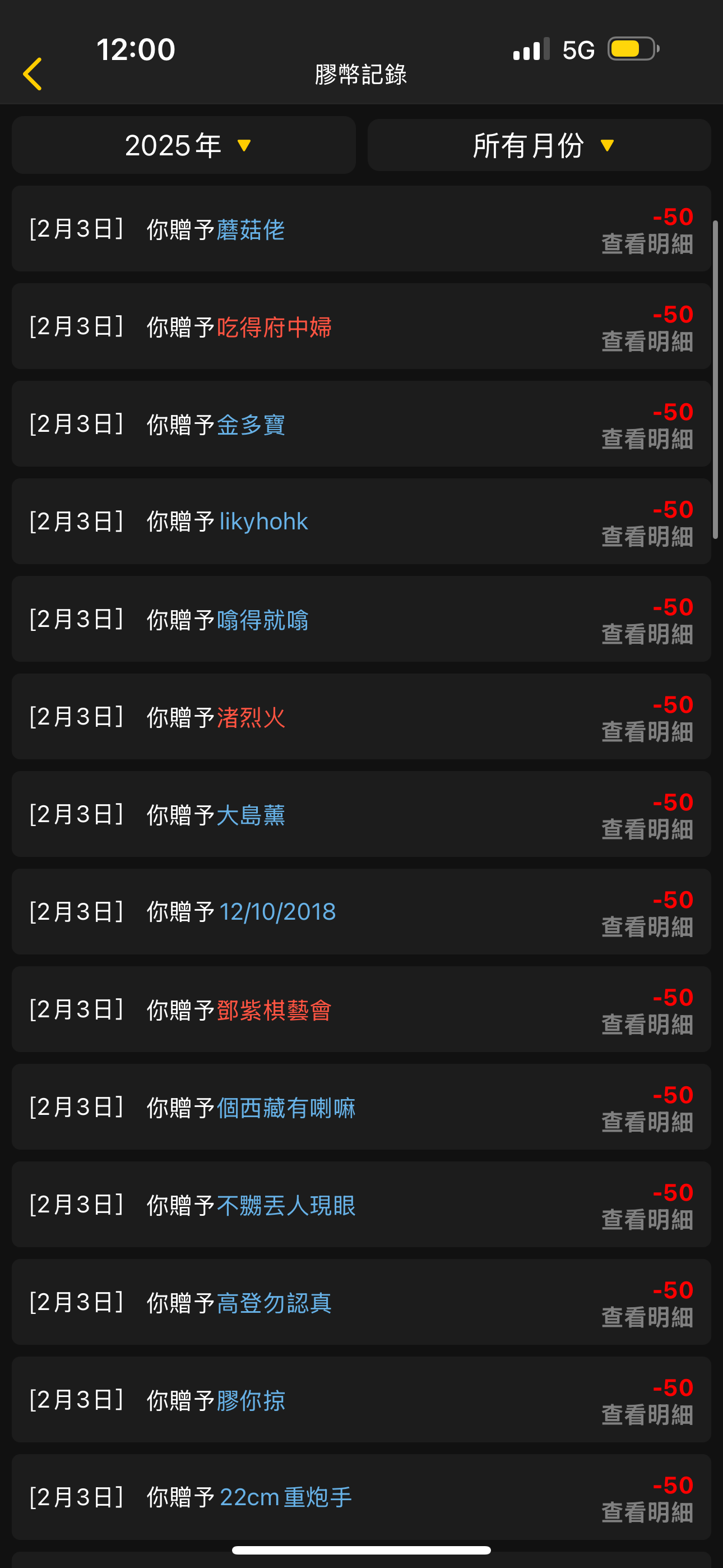Image resolution: width=723 pixels, height=1568 pixels.
Task: Expand the 所有月份 month filter
Action: click(539, 145)
